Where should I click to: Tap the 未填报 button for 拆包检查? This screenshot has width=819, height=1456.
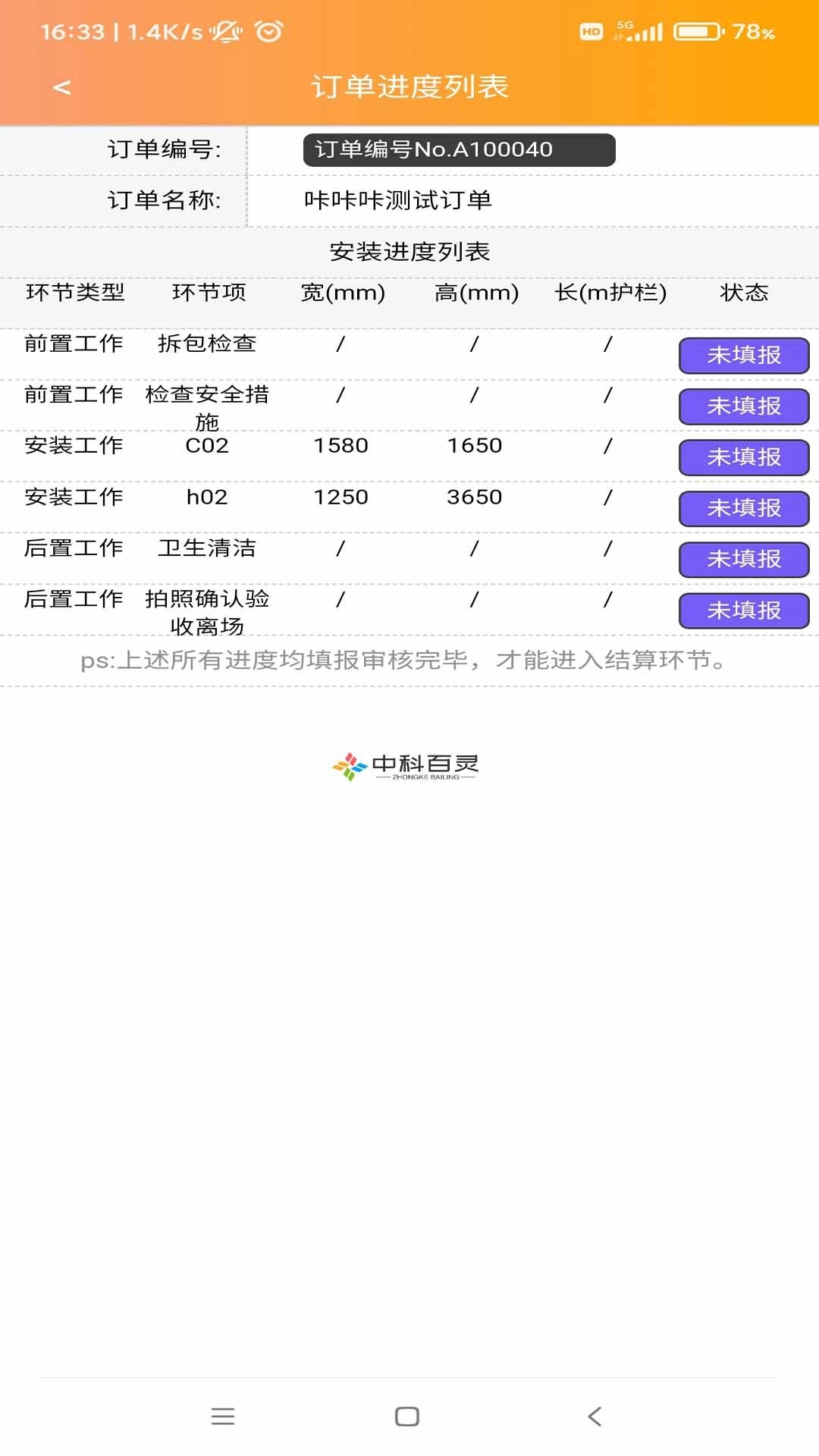[x=743, y=356]
